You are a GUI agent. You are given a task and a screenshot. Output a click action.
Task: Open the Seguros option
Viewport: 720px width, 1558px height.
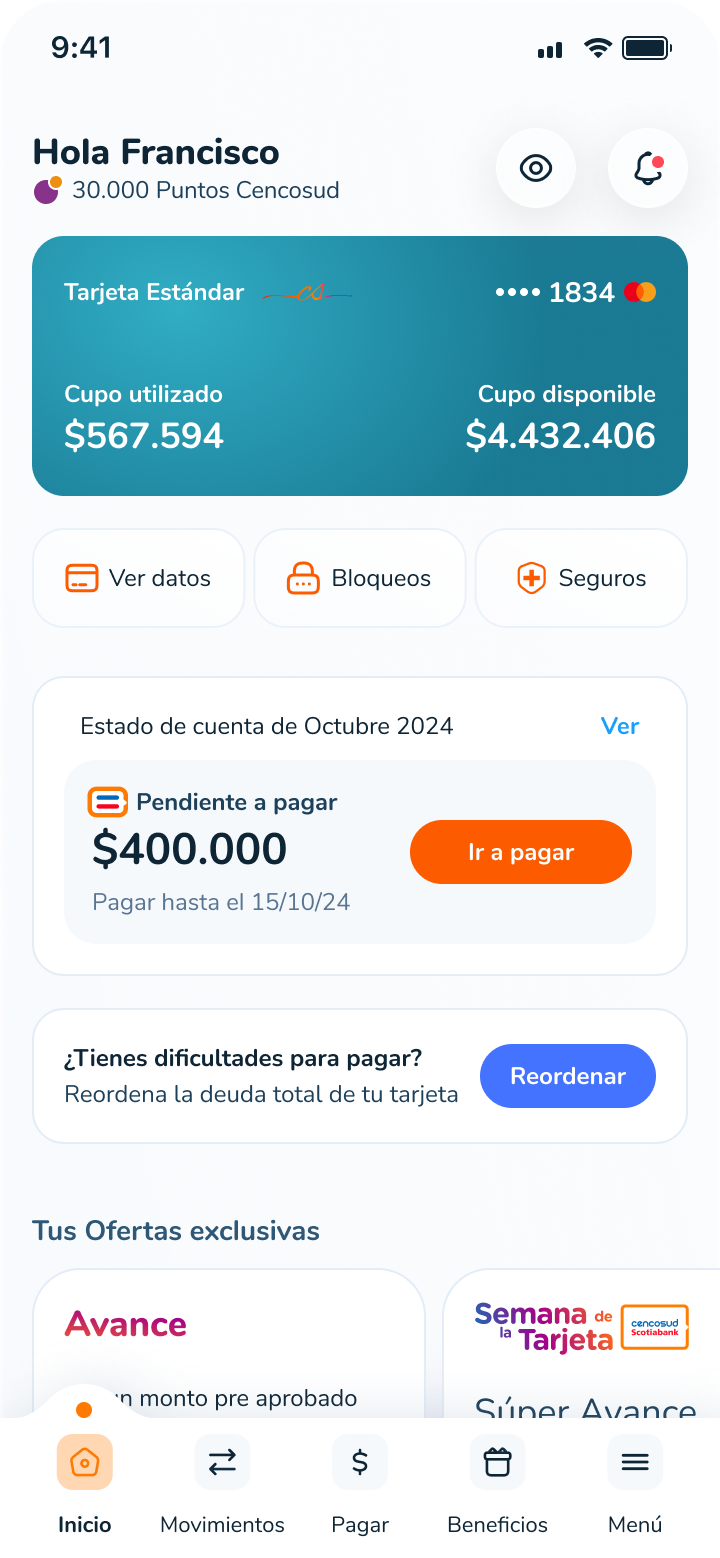(x=581, y=578)
